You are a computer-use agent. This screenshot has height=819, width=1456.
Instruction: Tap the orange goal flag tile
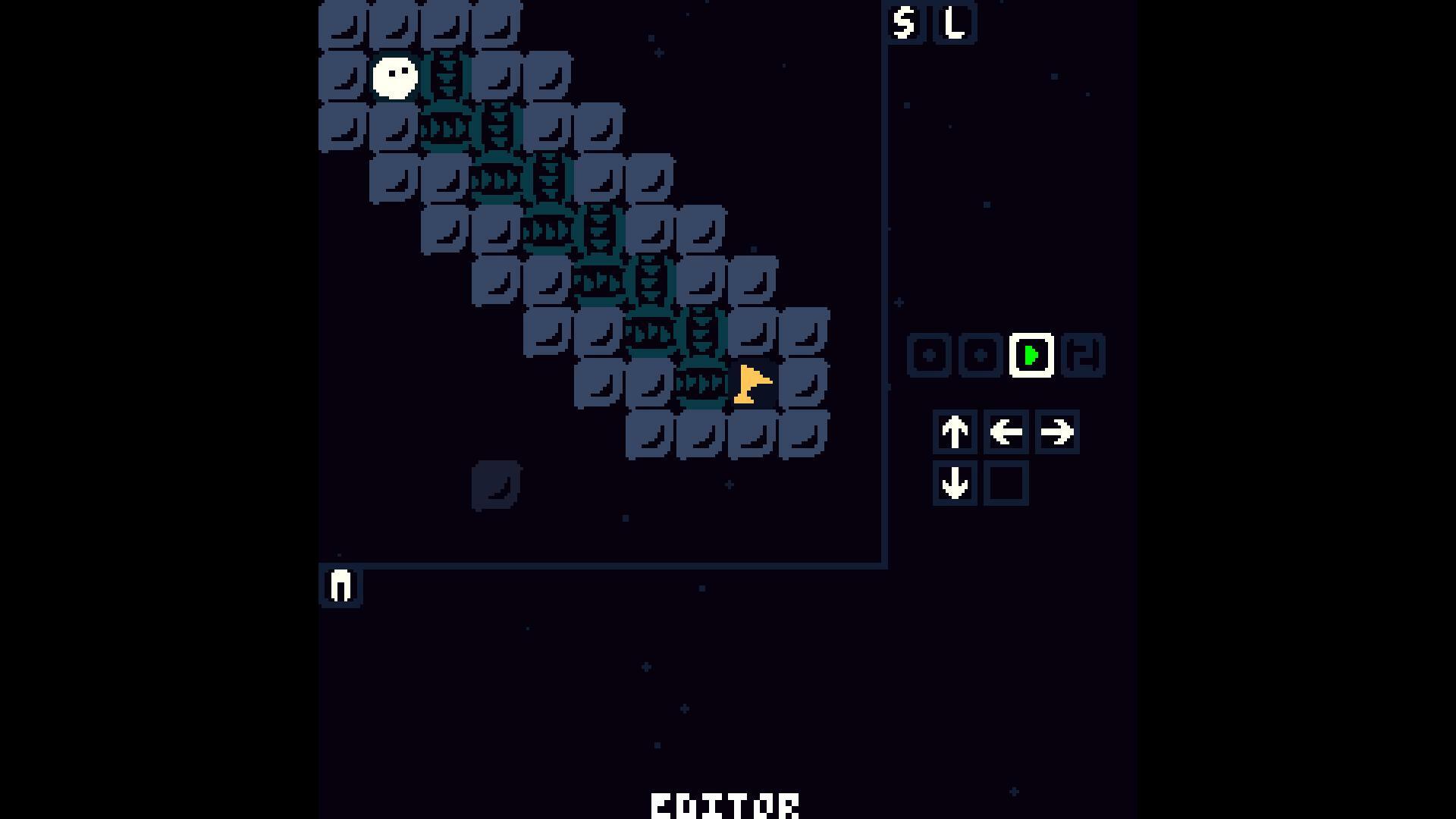click(x=752, y=384)
